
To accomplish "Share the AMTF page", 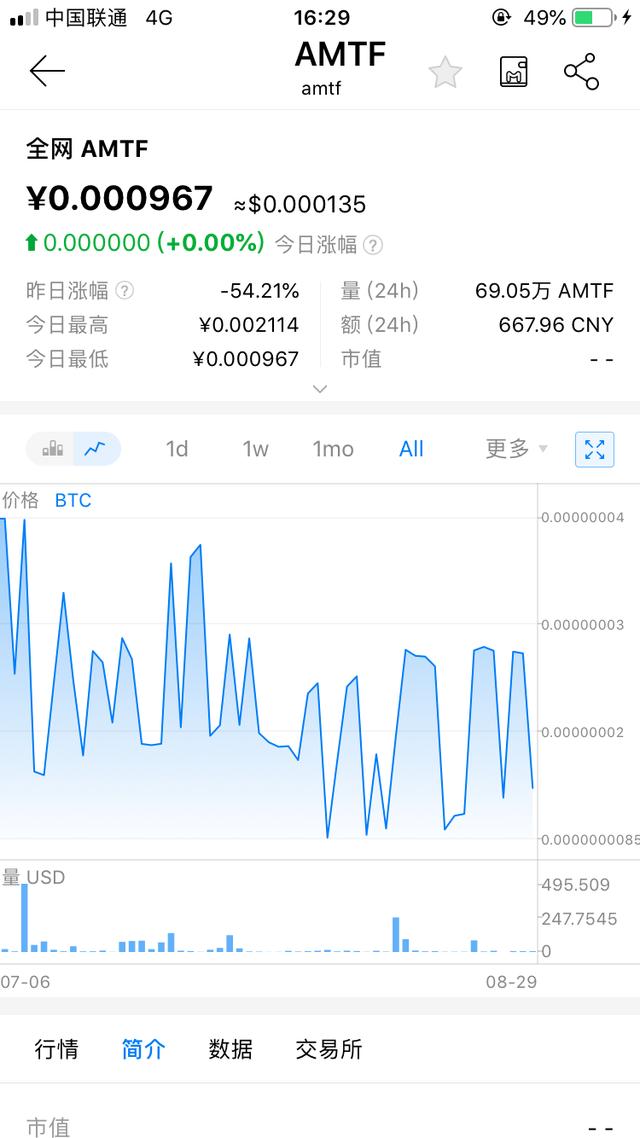I will (581, 72).
